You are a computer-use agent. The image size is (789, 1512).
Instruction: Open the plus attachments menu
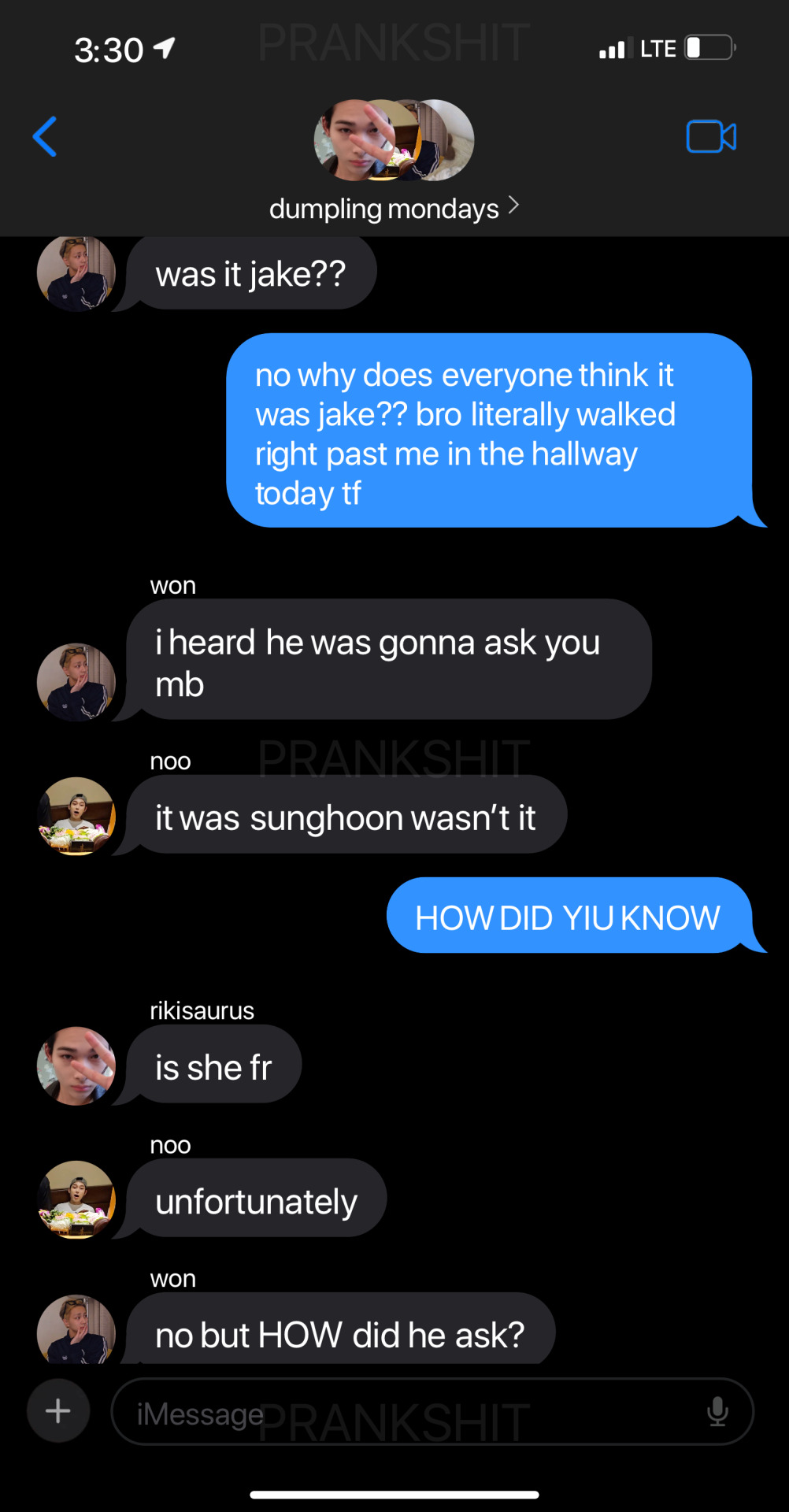[58, 1410]
